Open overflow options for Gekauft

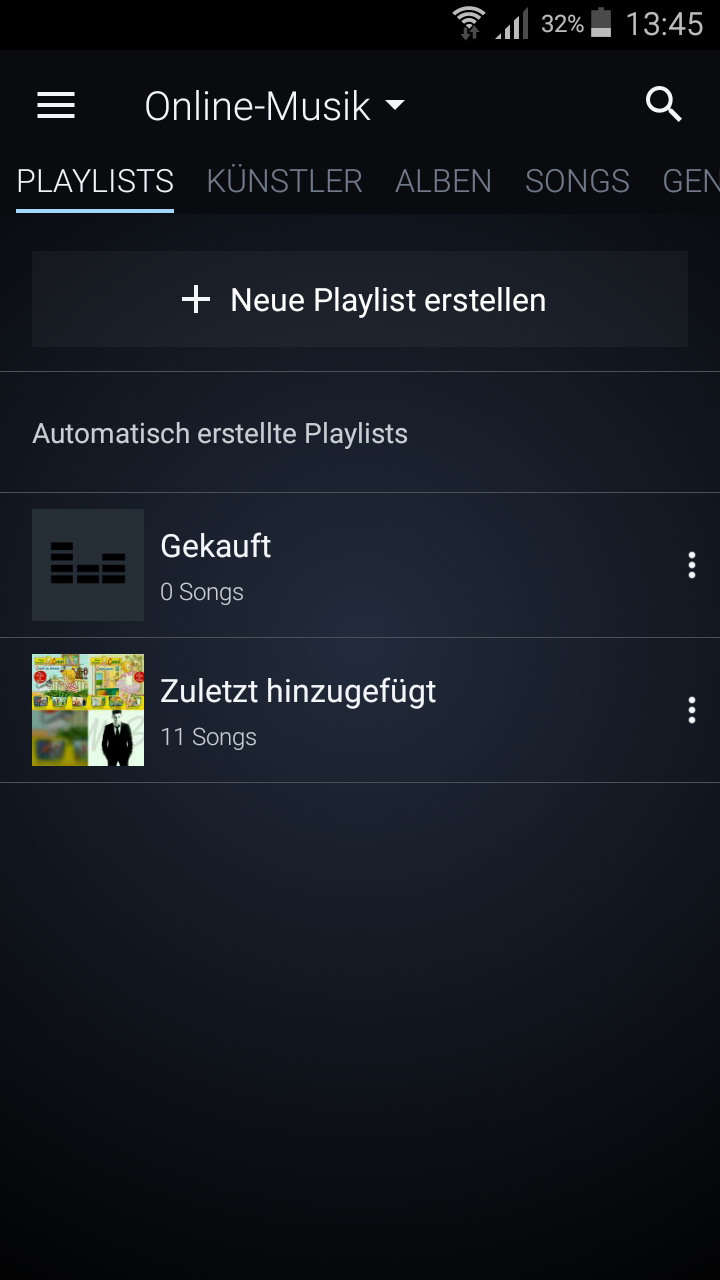click(691, 565)
